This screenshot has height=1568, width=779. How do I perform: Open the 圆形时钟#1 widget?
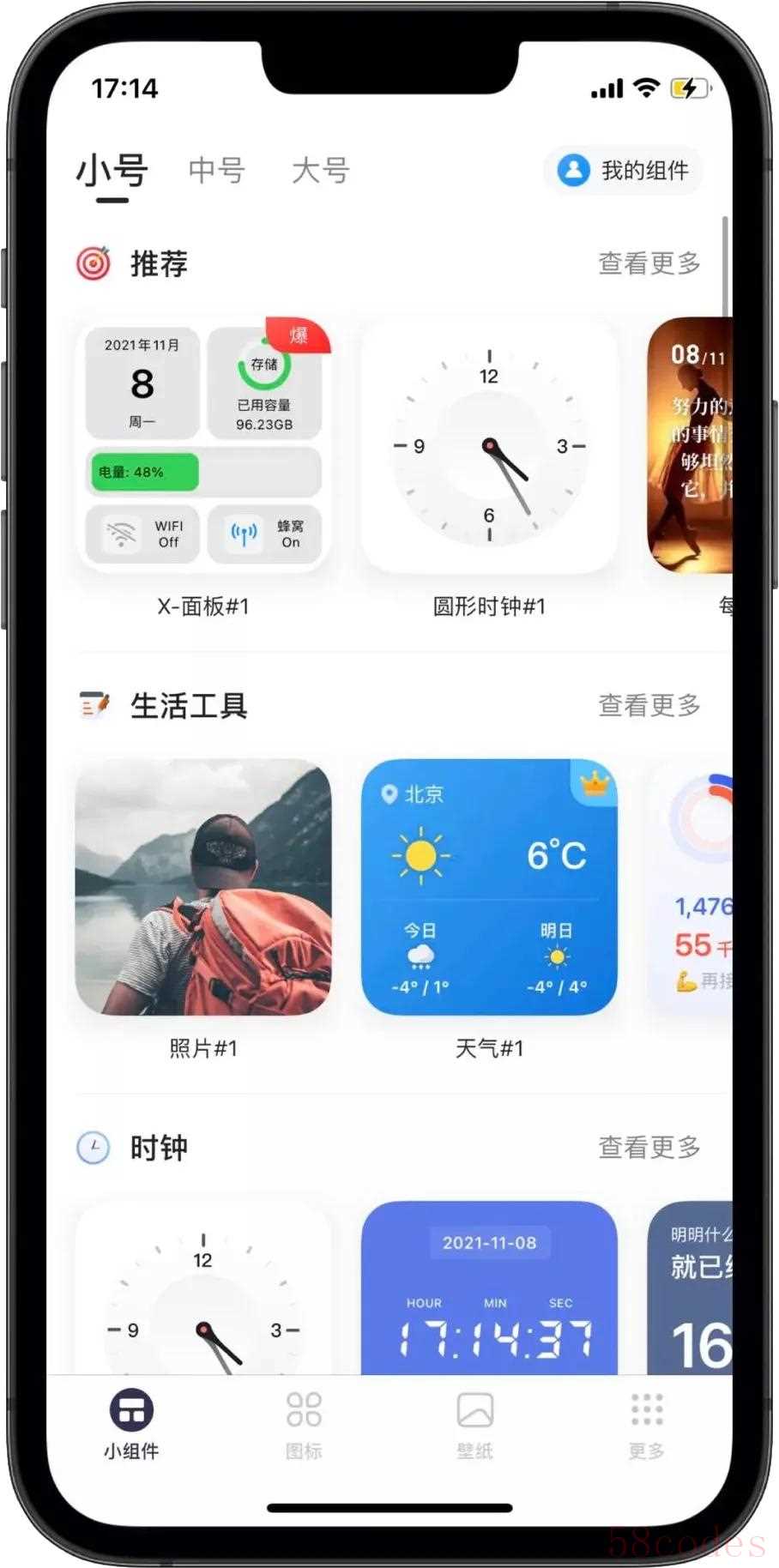point(489,446)
